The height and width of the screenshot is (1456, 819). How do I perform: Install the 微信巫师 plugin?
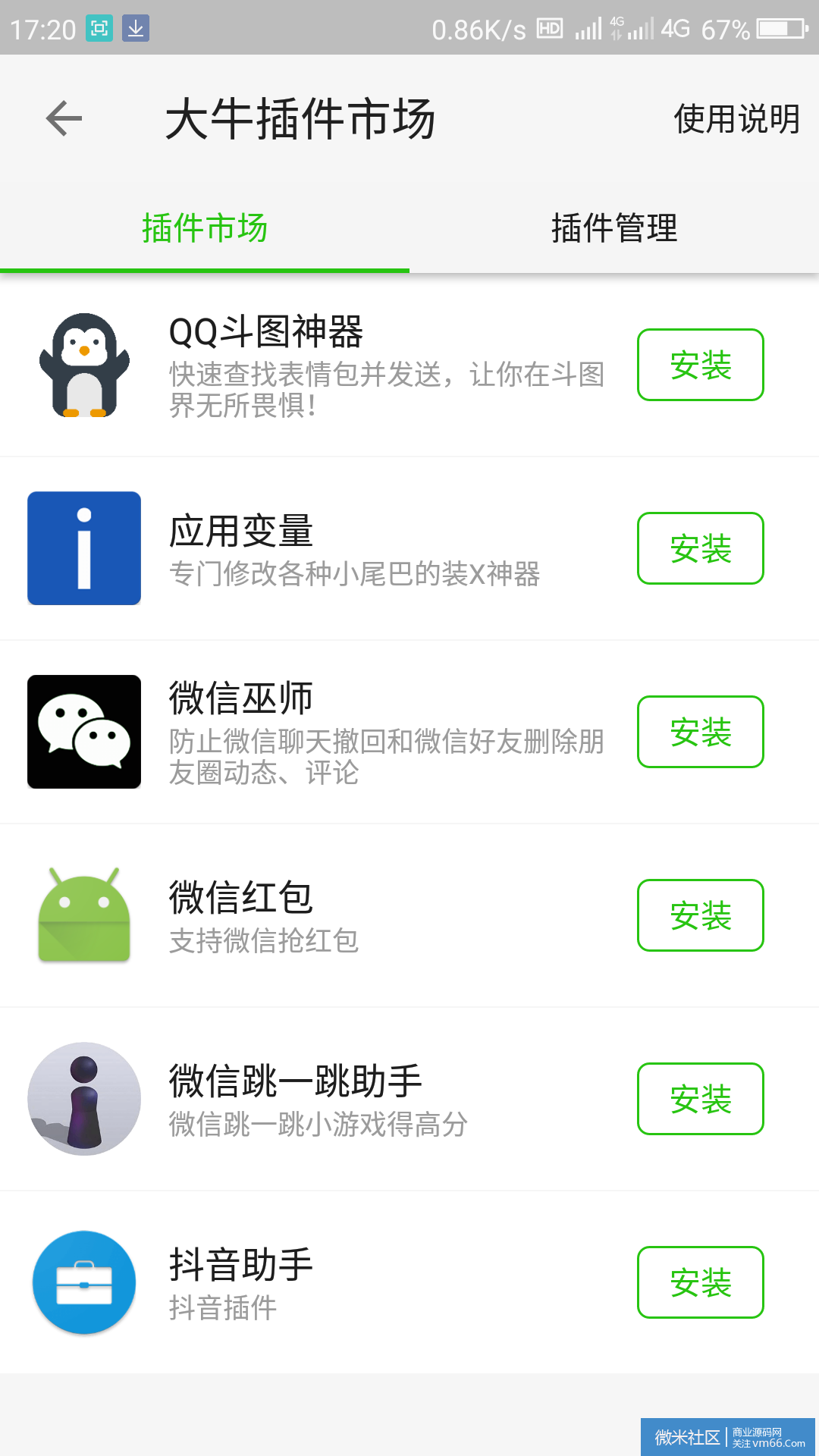click(701, 732)
